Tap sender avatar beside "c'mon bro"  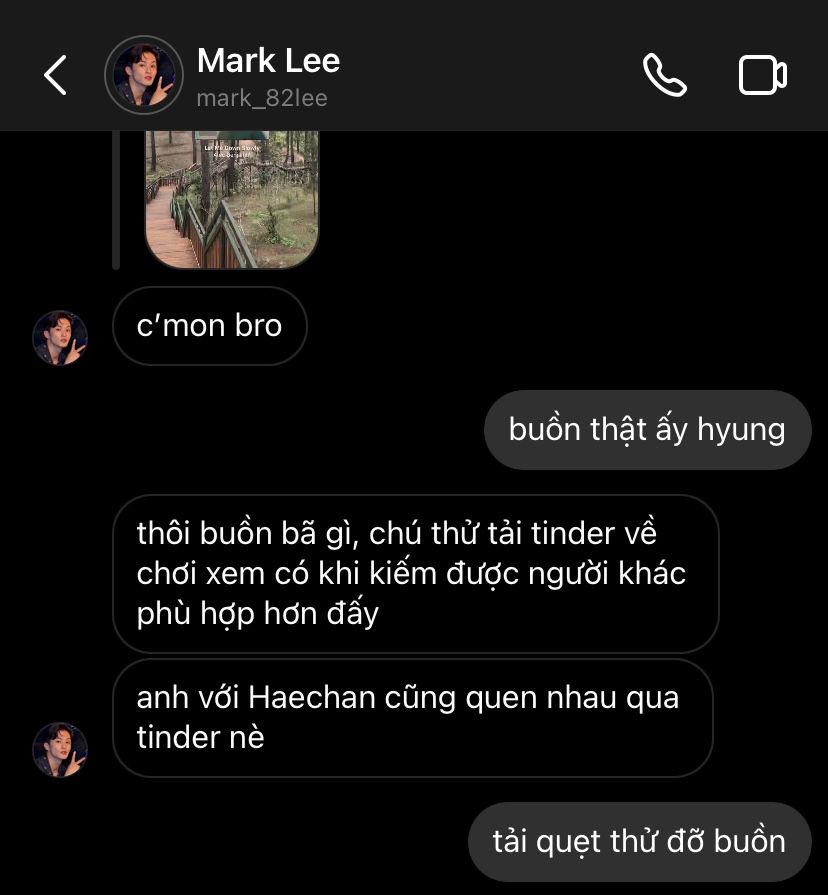point(60,337)
